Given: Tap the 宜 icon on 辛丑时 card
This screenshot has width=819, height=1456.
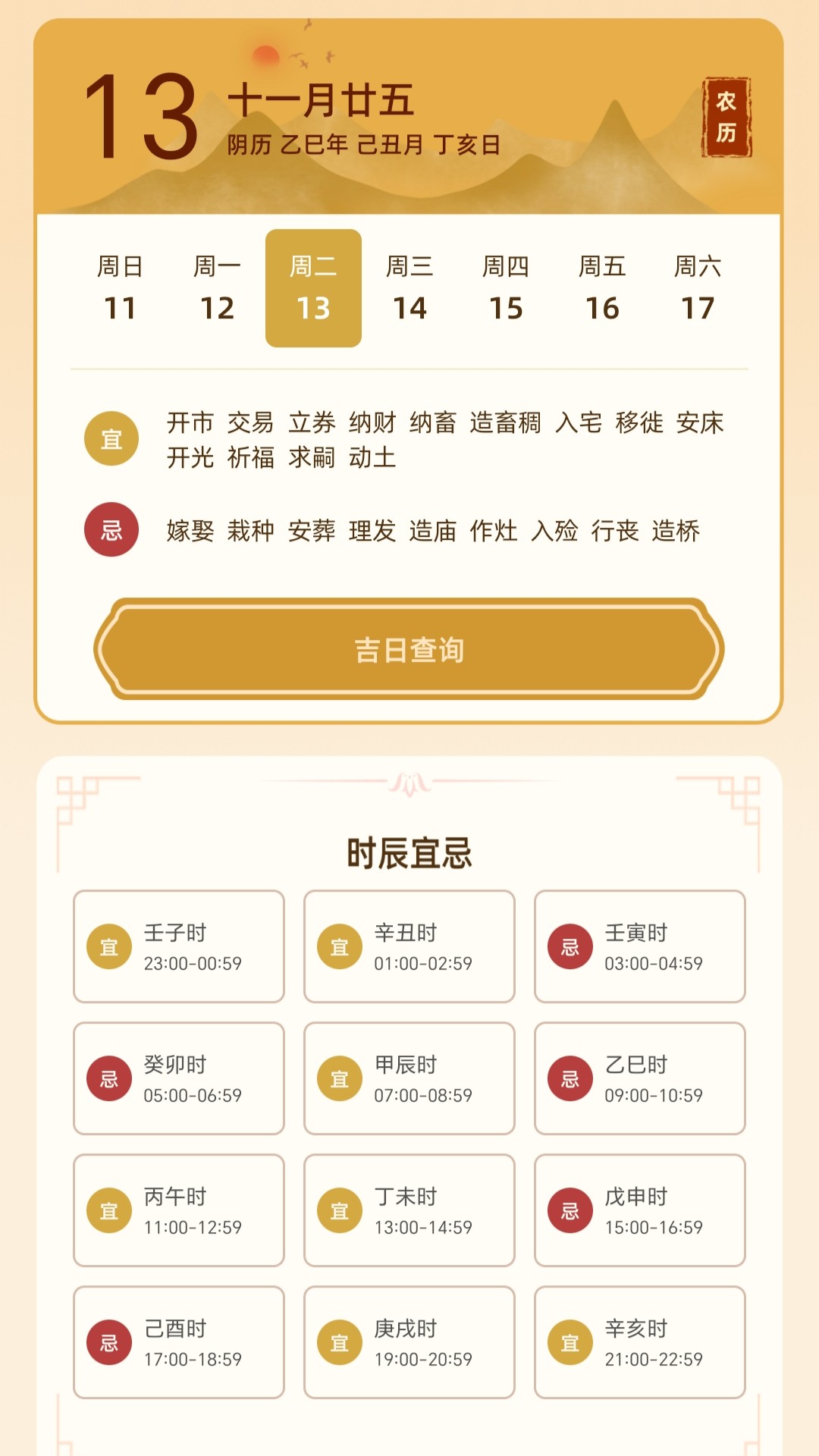Looking at the screenshot, I should [339, 946].
